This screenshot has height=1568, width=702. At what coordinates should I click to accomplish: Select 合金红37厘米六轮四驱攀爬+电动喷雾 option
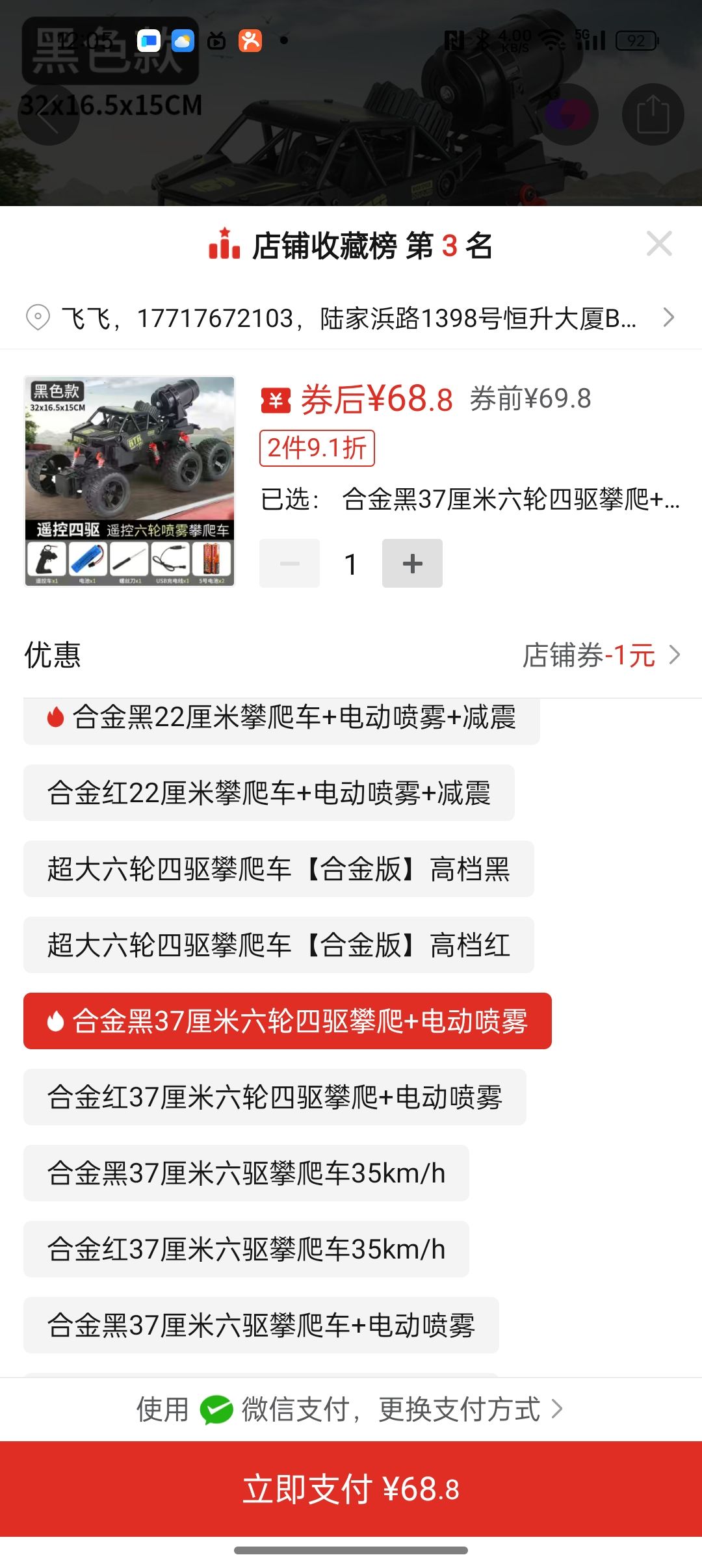tap(274, 1097)
